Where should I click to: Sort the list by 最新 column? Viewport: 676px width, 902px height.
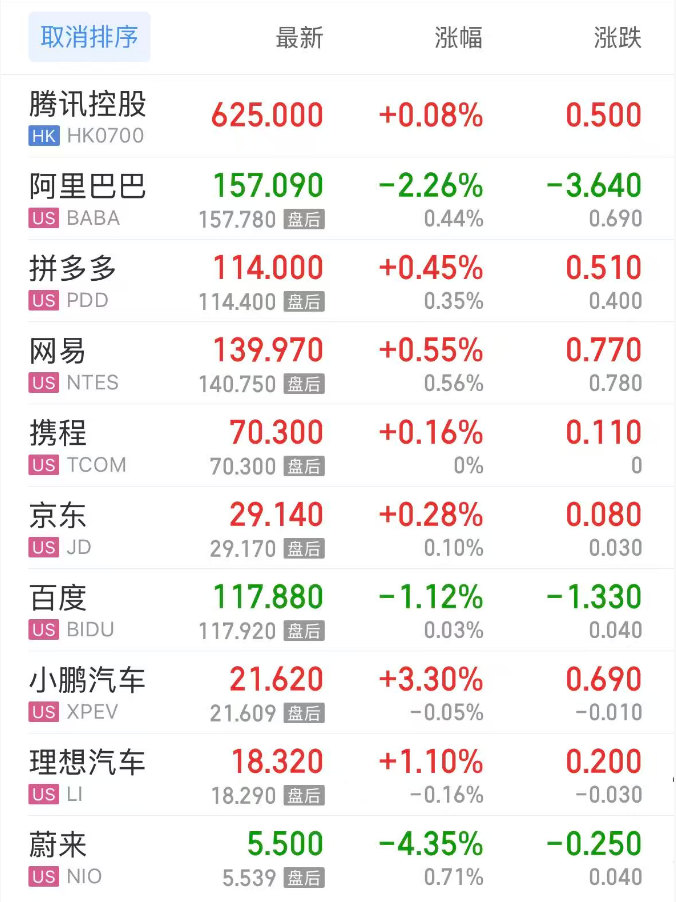point(299,38)
